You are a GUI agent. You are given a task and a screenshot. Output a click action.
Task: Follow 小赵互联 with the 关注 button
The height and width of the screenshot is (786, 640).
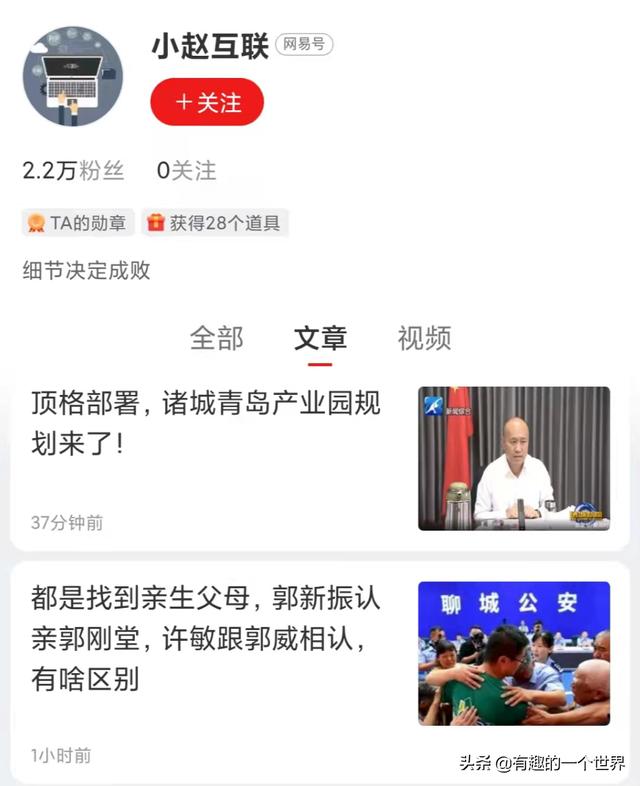(207, 102)
